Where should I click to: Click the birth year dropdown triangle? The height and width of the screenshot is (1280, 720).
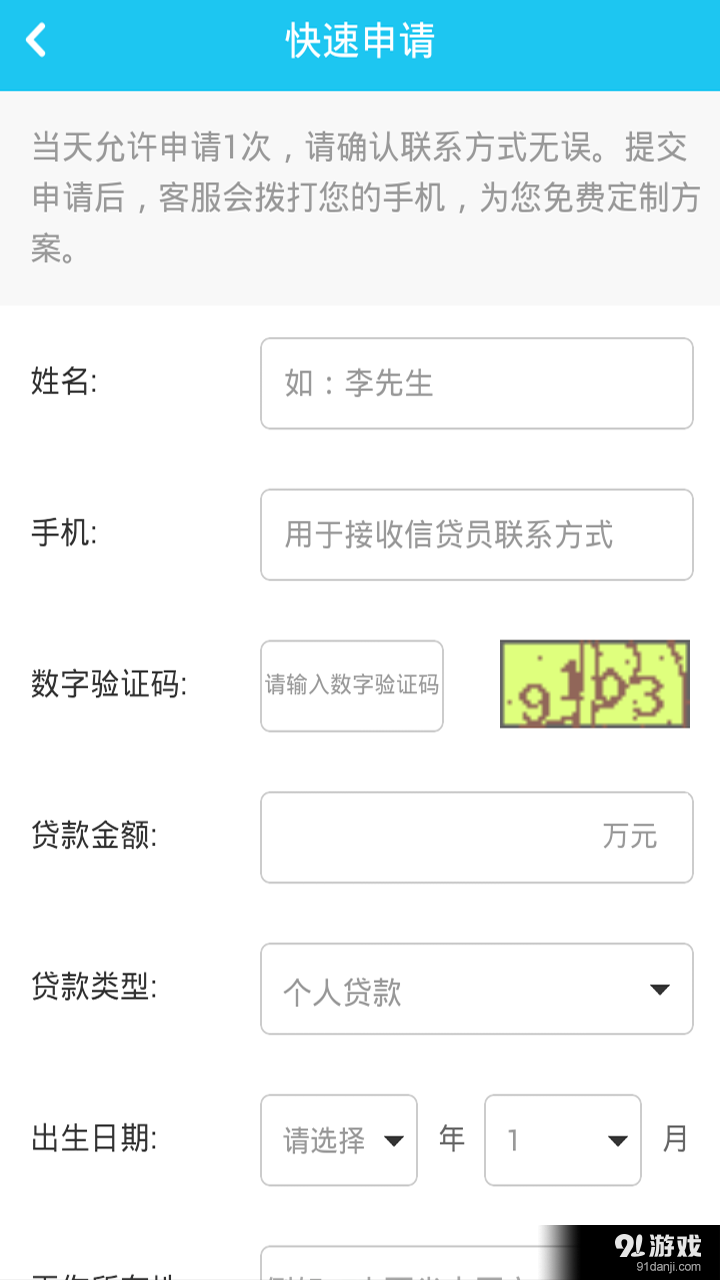tap(393, 1140)
